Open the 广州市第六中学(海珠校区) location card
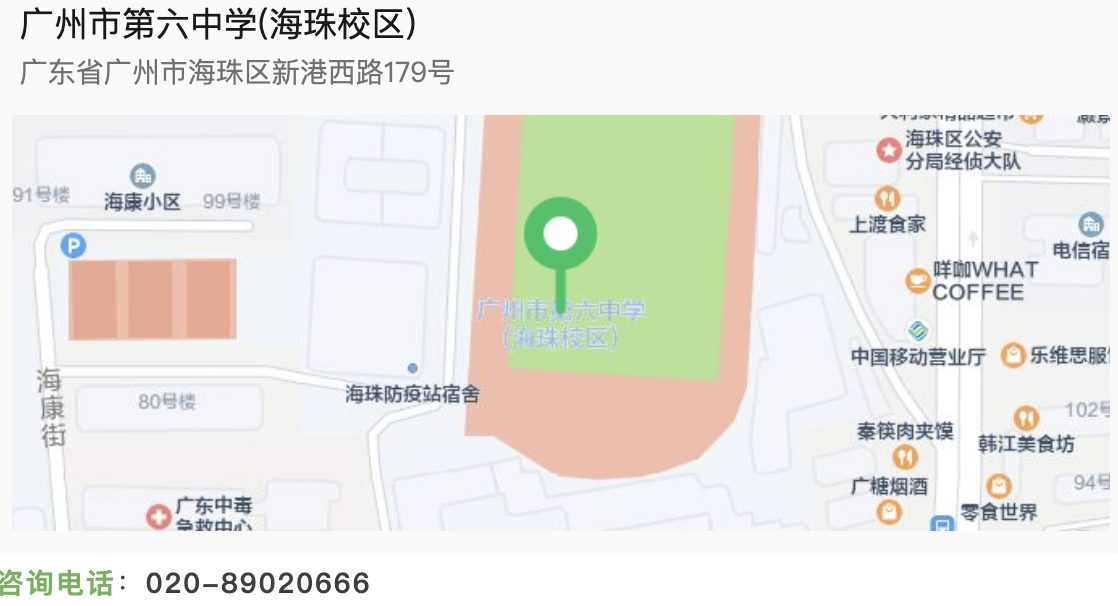Viewport: 1118px width, 606px height. [x=218, y=26]
